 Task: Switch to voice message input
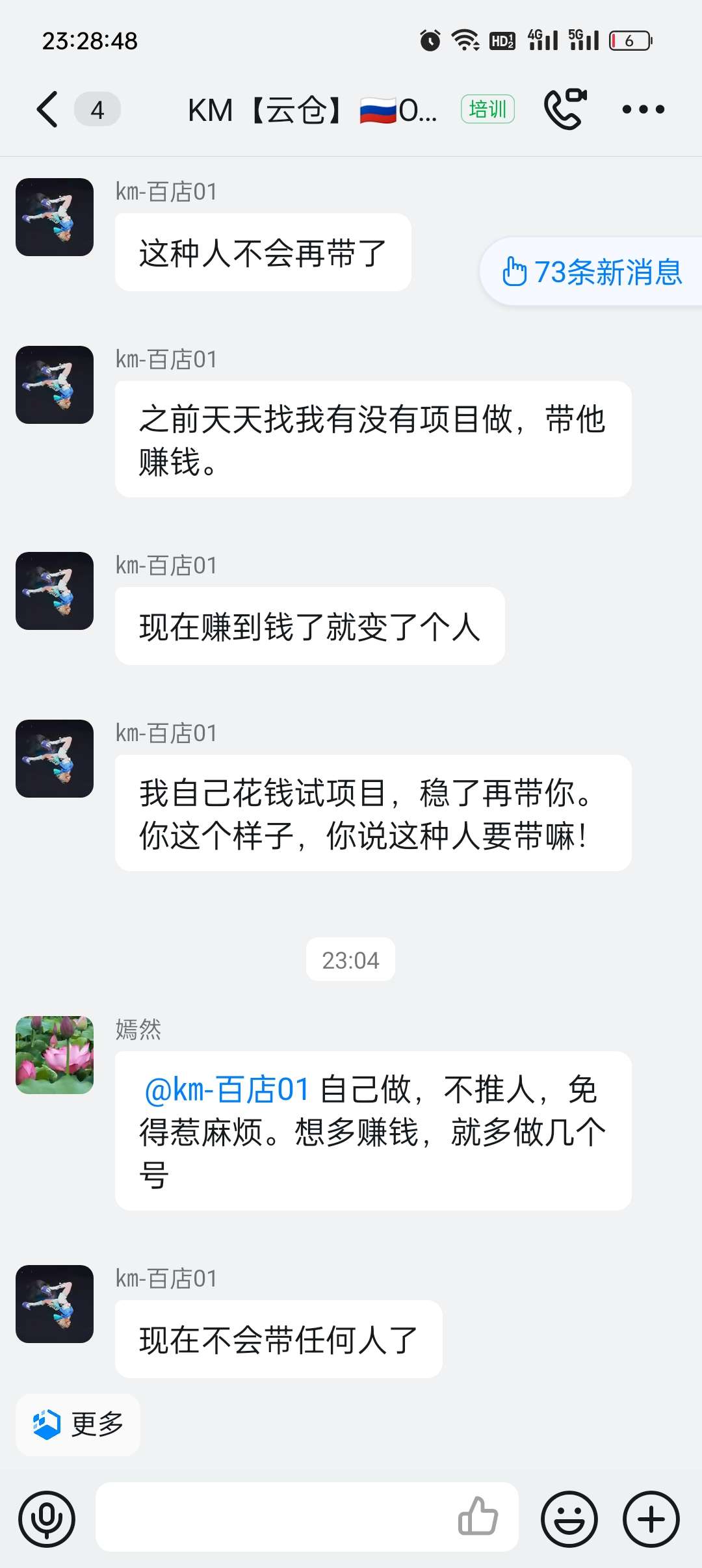tap(47, 1519)
